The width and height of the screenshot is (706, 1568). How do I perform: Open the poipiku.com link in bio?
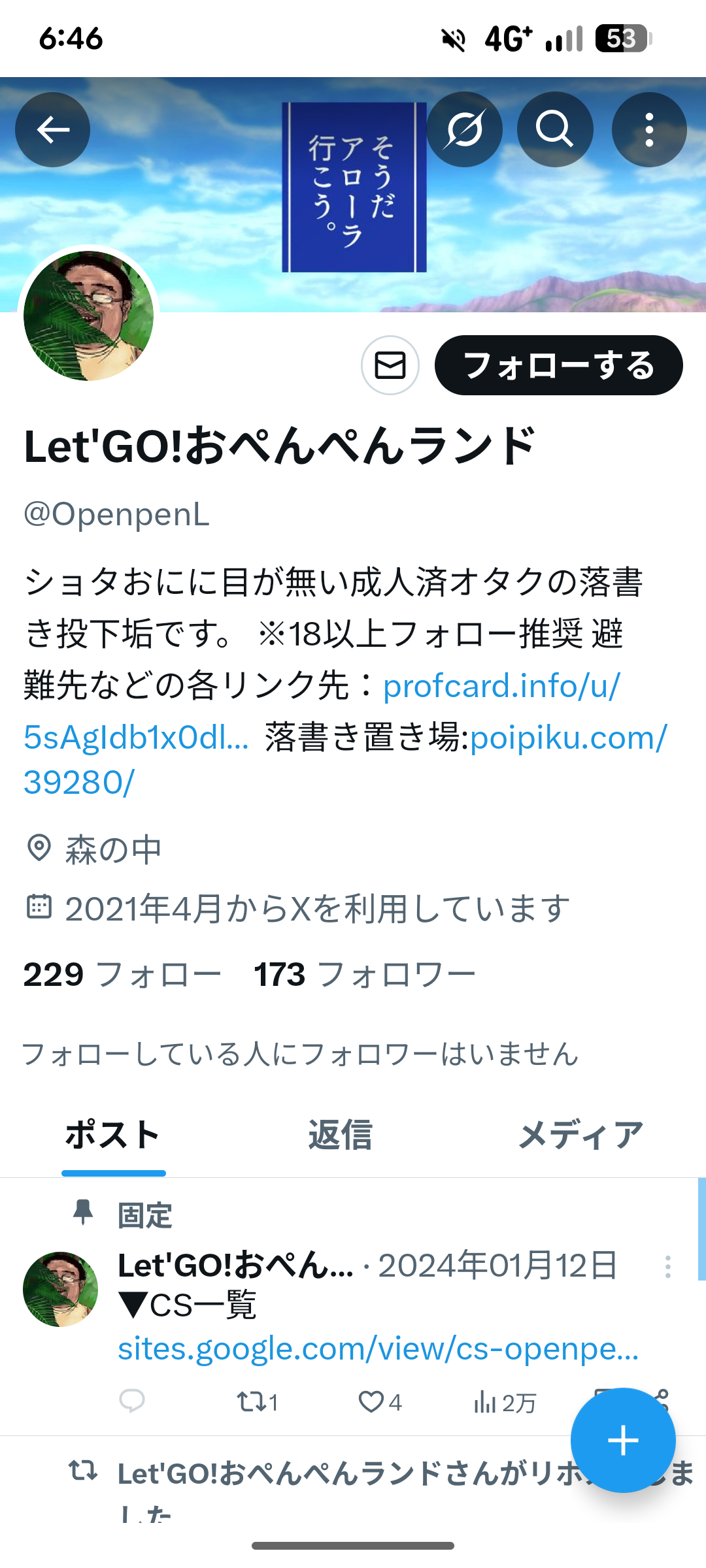pyautogui.click(x=567, y=738)
